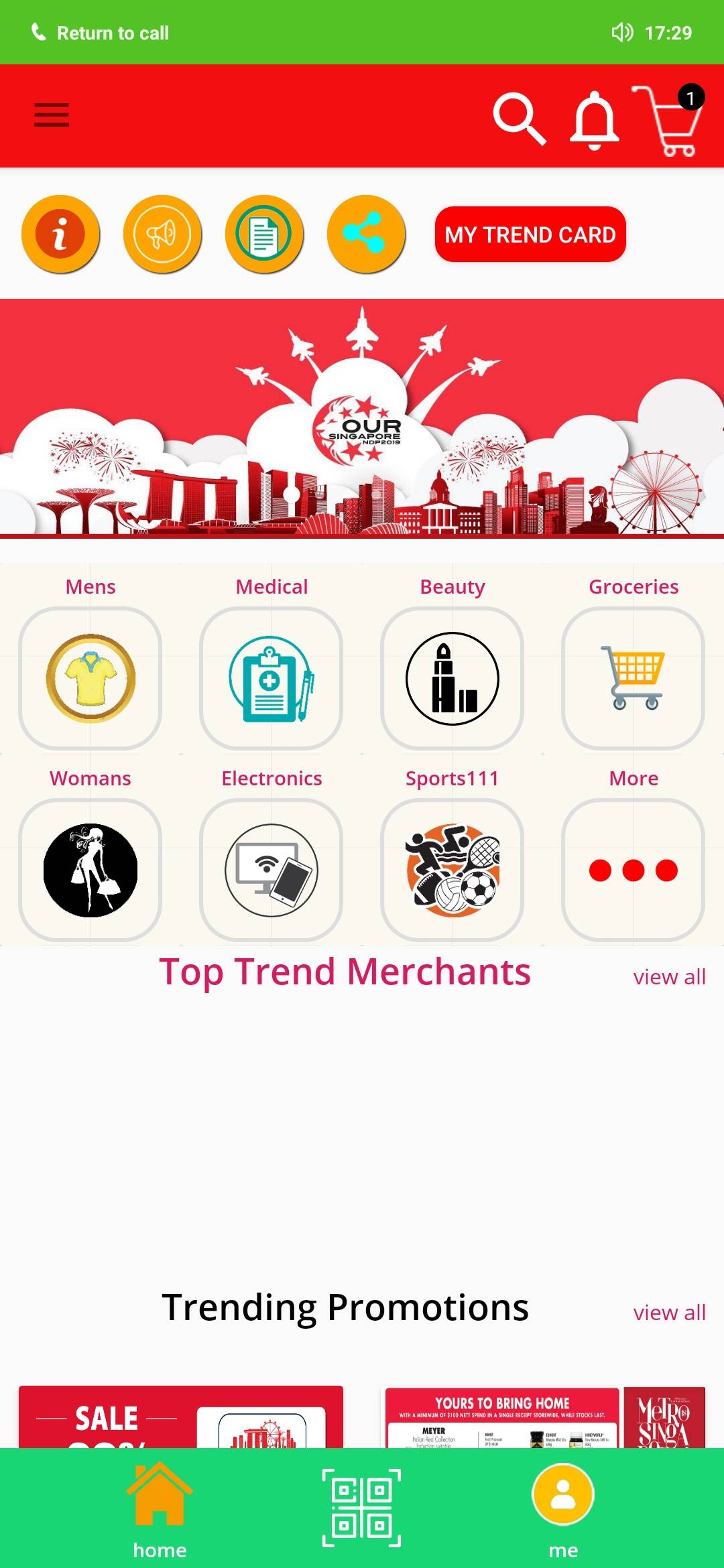Image resolution: width=724 pixels, height=1568 pixels.
Task: Browse the Mens category
Action: coord(90,677)
